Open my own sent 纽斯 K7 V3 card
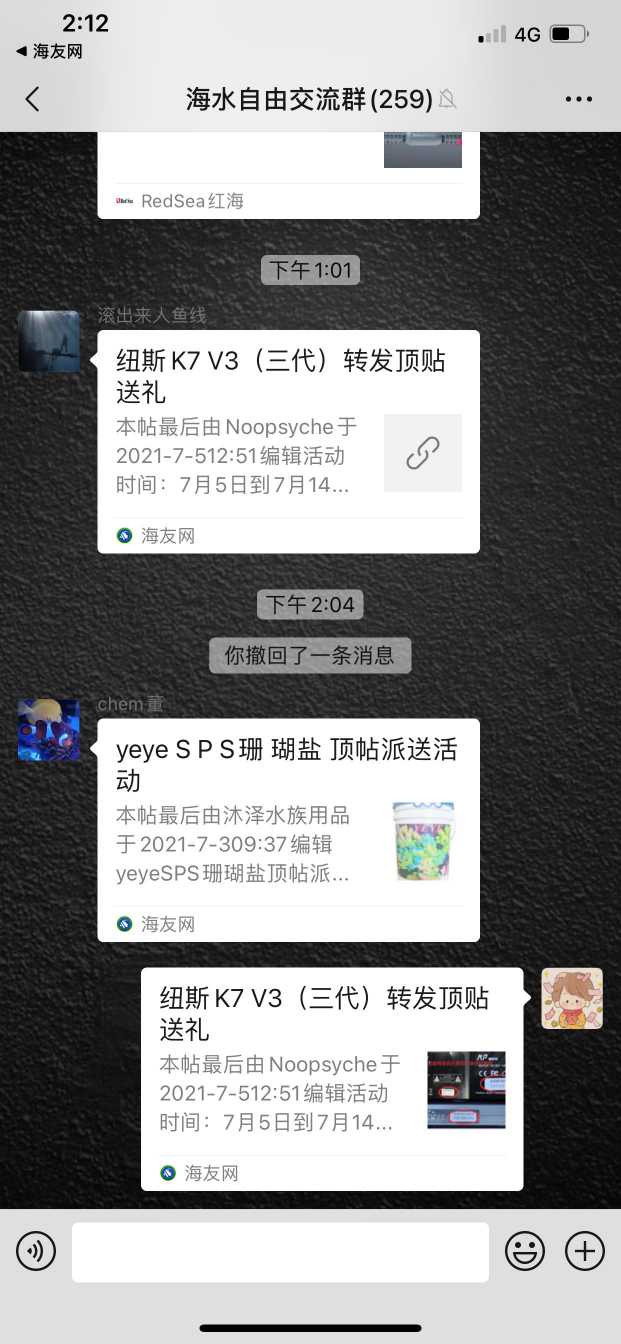This screenshot has width=621, height=1344. click(331, 1078)
